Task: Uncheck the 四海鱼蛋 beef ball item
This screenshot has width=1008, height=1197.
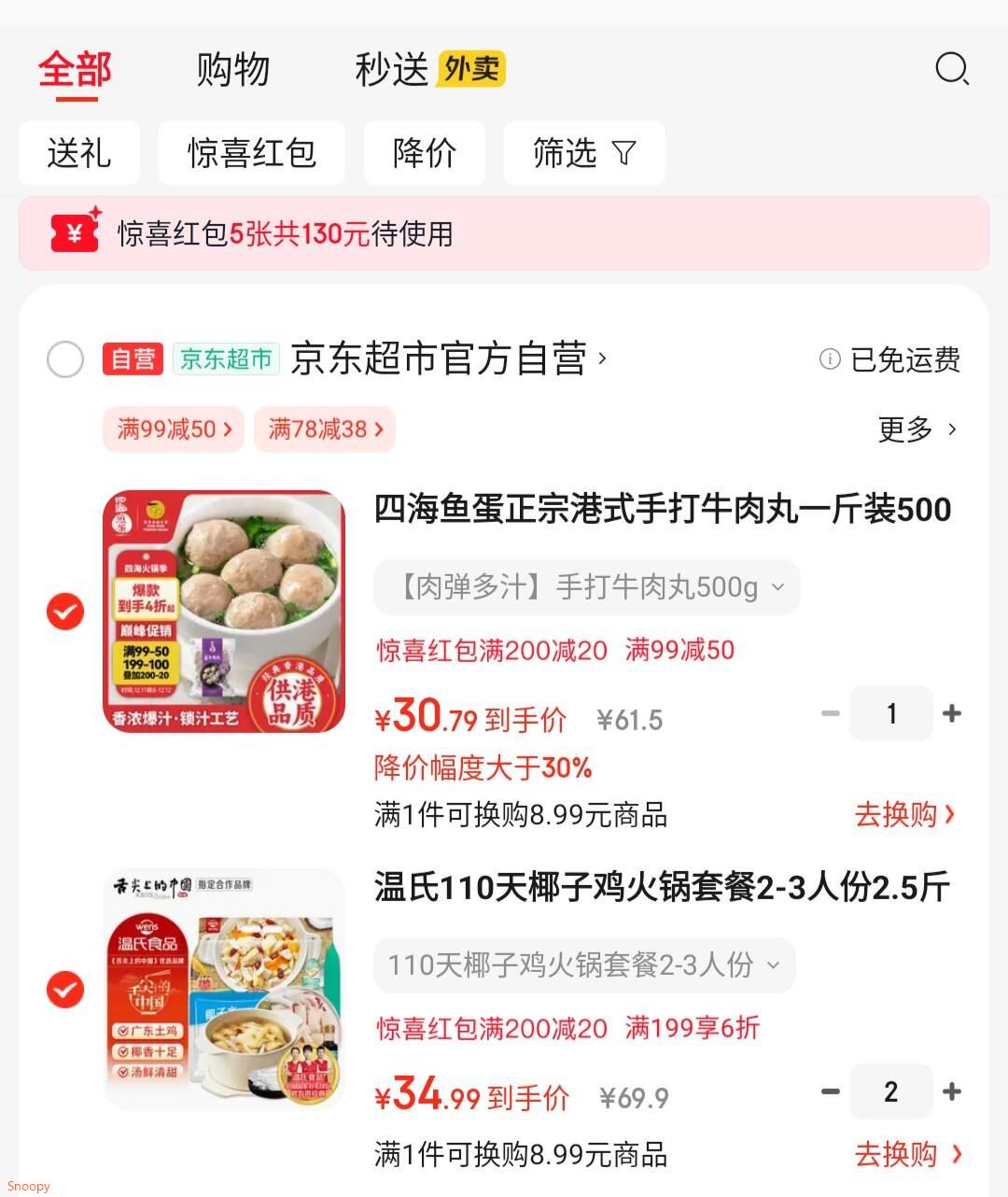Action: point(65,612)
